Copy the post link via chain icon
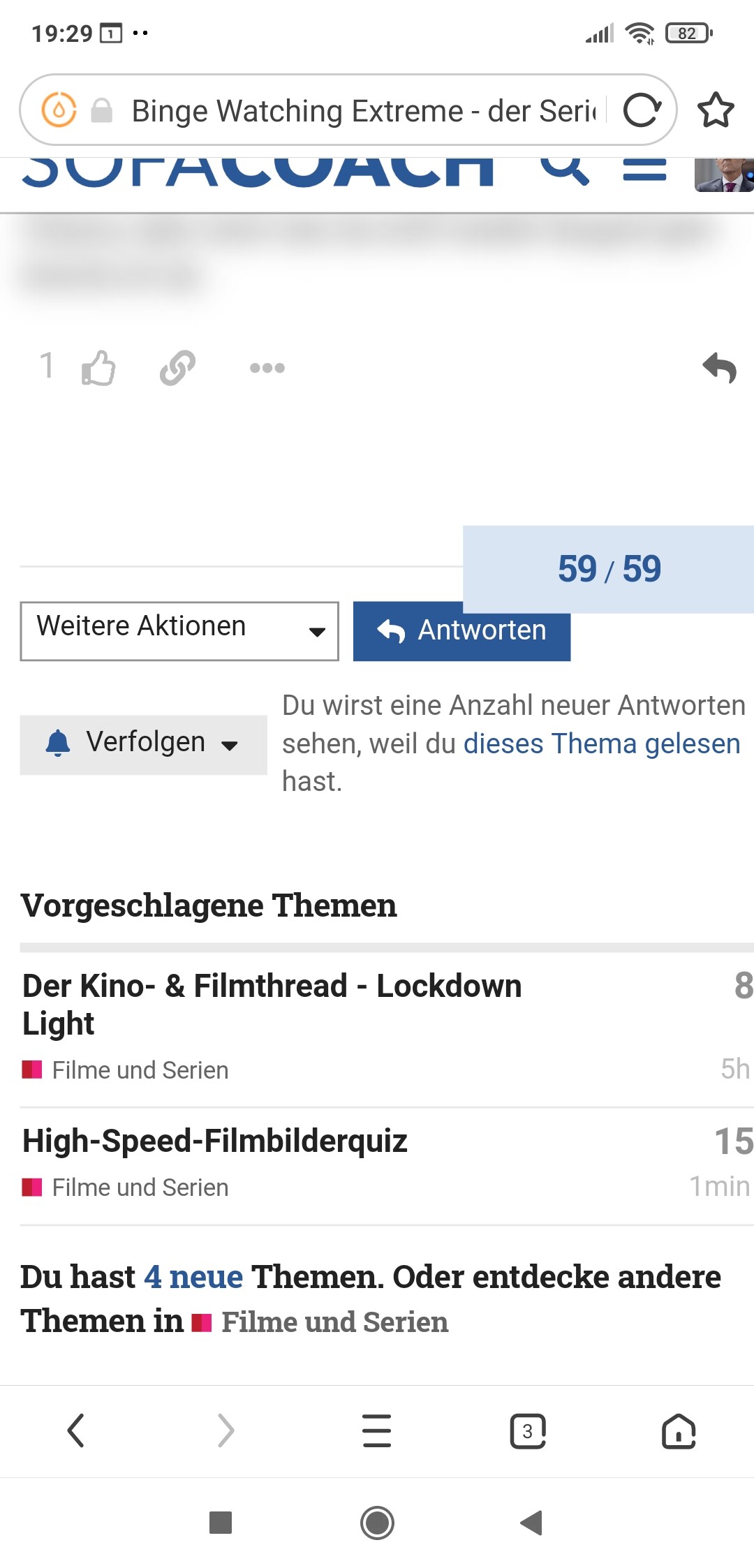 [177, 368]
